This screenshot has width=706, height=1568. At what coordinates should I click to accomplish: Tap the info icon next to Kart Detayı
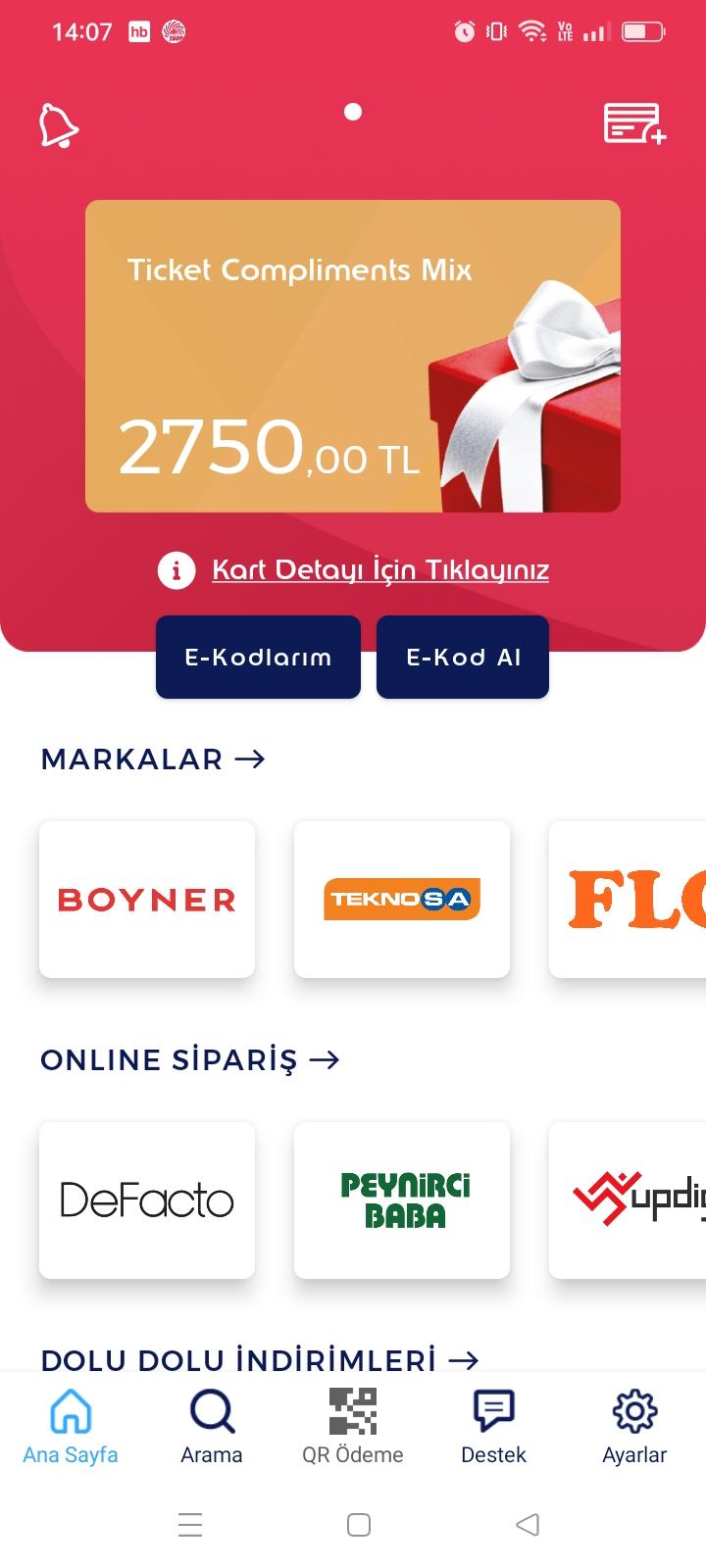coord(176,569)
